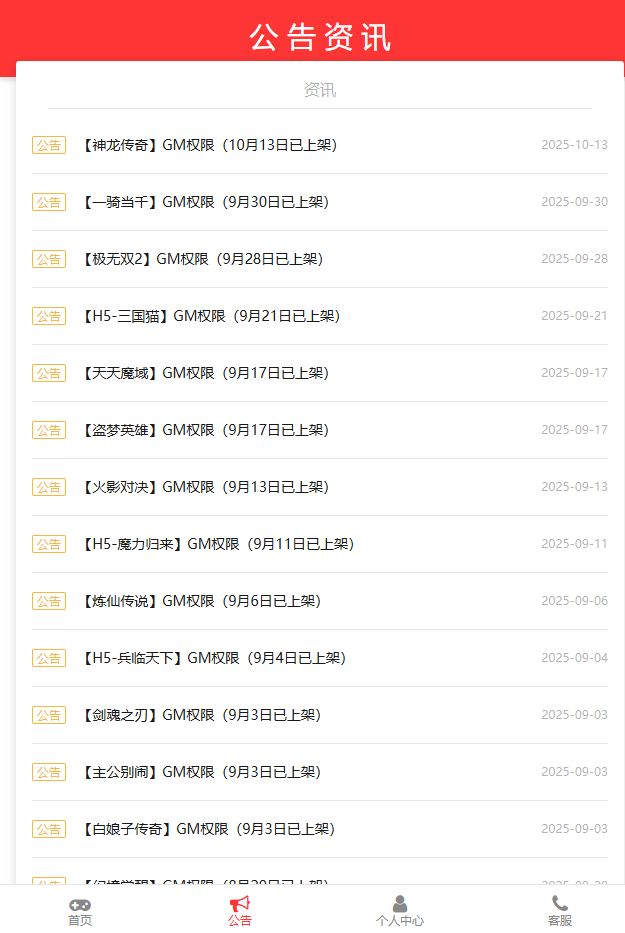The height and width of the screenshot is (933, 625).
Task: Open the 主公别闹 GM权限 notice
Action: (x=200, y=772)
